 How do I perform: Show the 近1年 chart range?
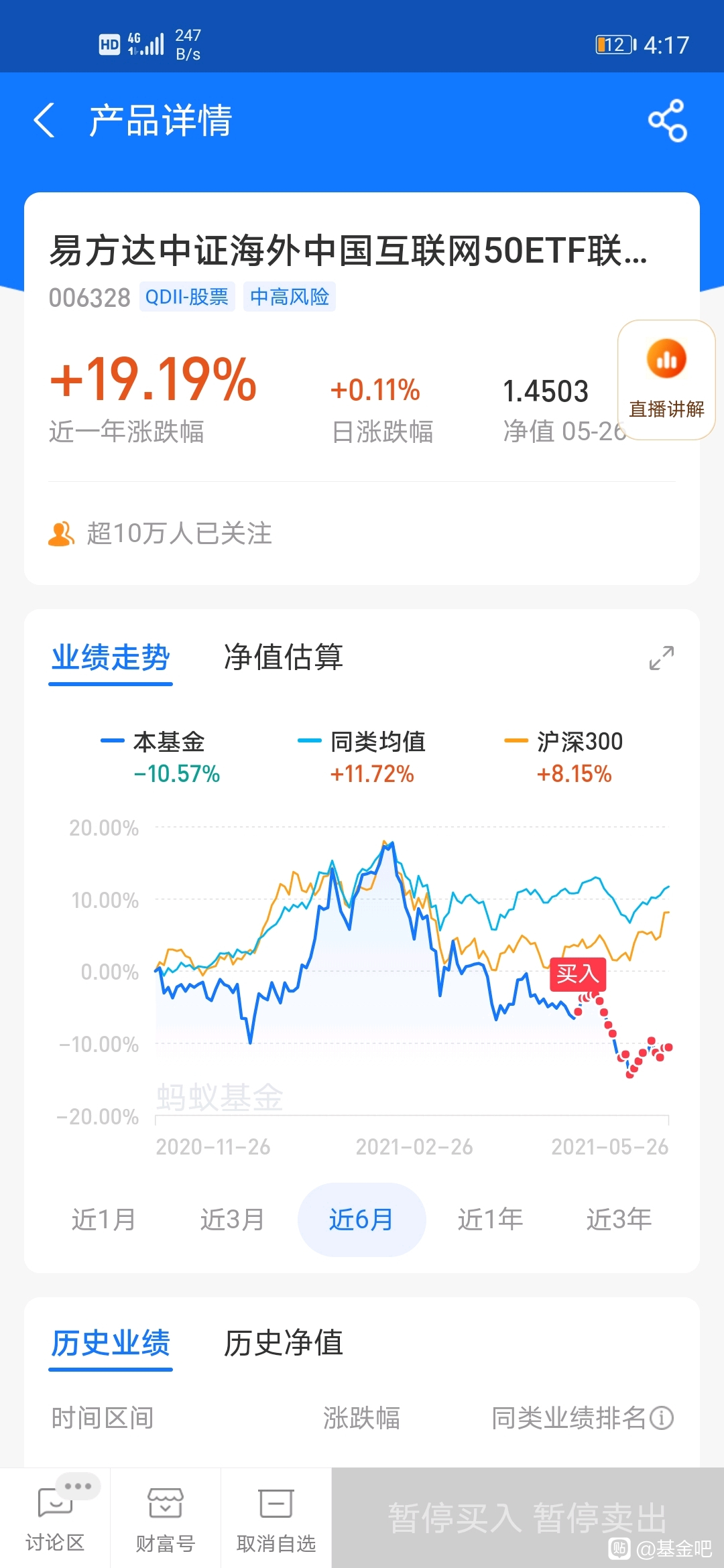coord(490,1220)
